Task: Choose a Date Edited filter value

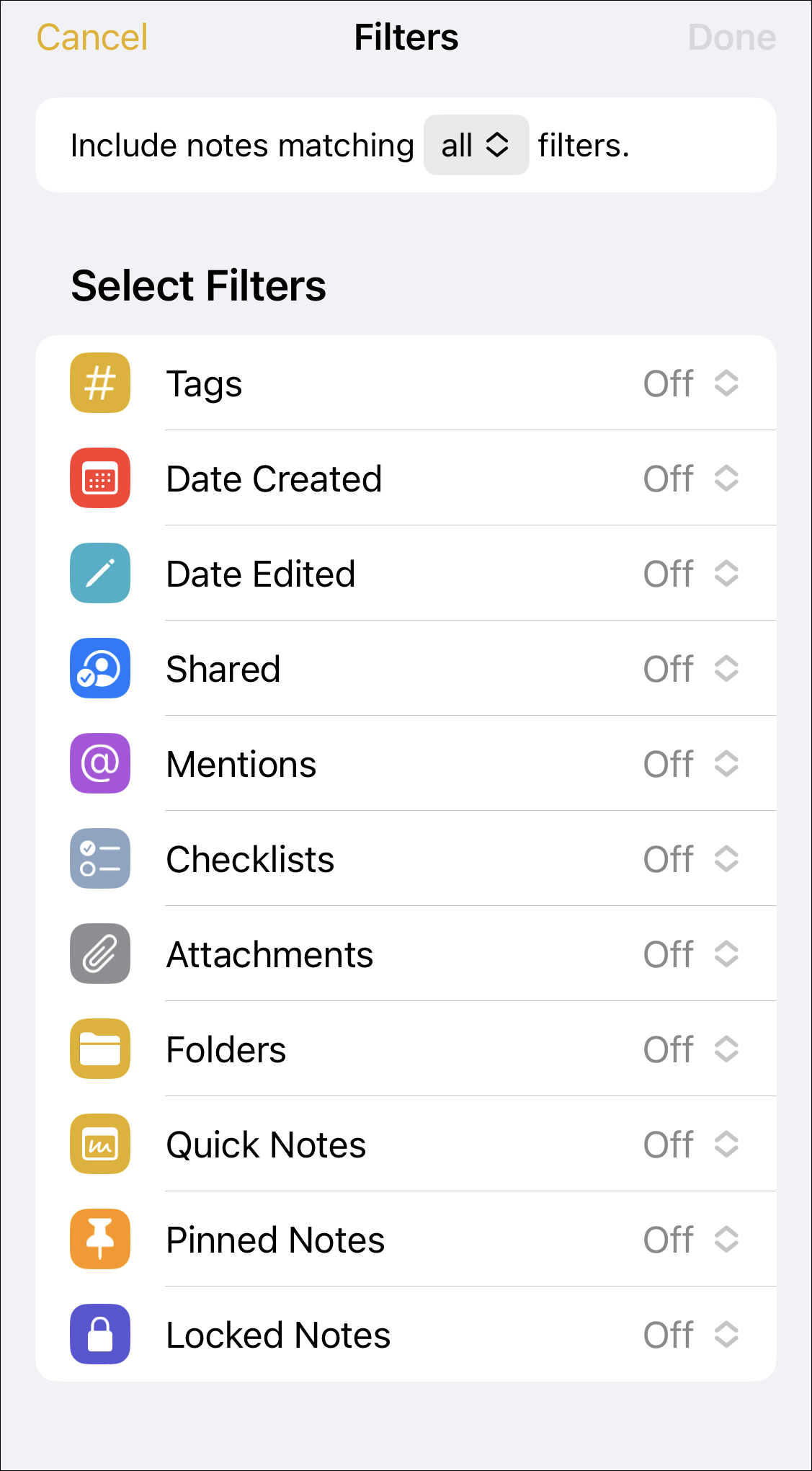Action: (690, 574)
